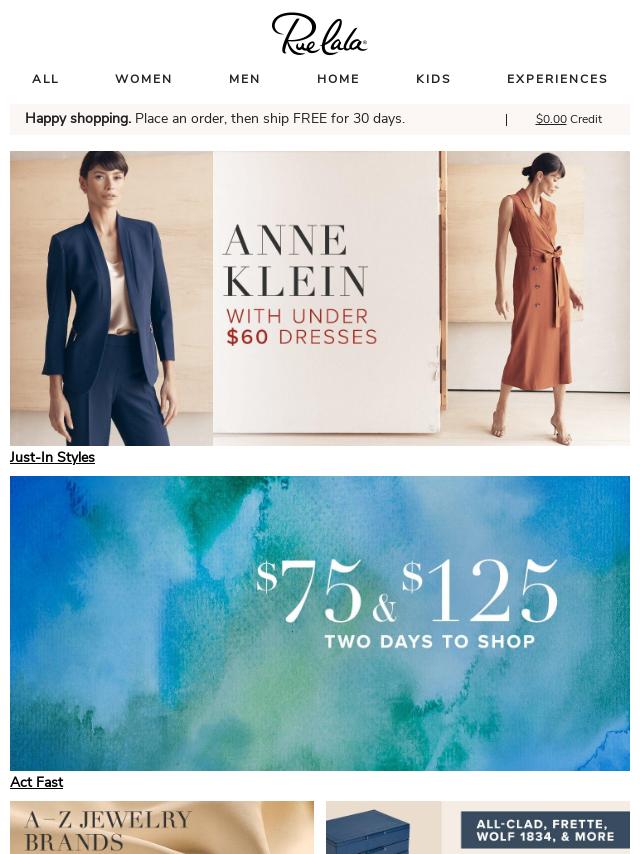Screen dimensions: 640x854
Task: Open the ALL category
Action: pyautogui.click(x=45, y=79)
